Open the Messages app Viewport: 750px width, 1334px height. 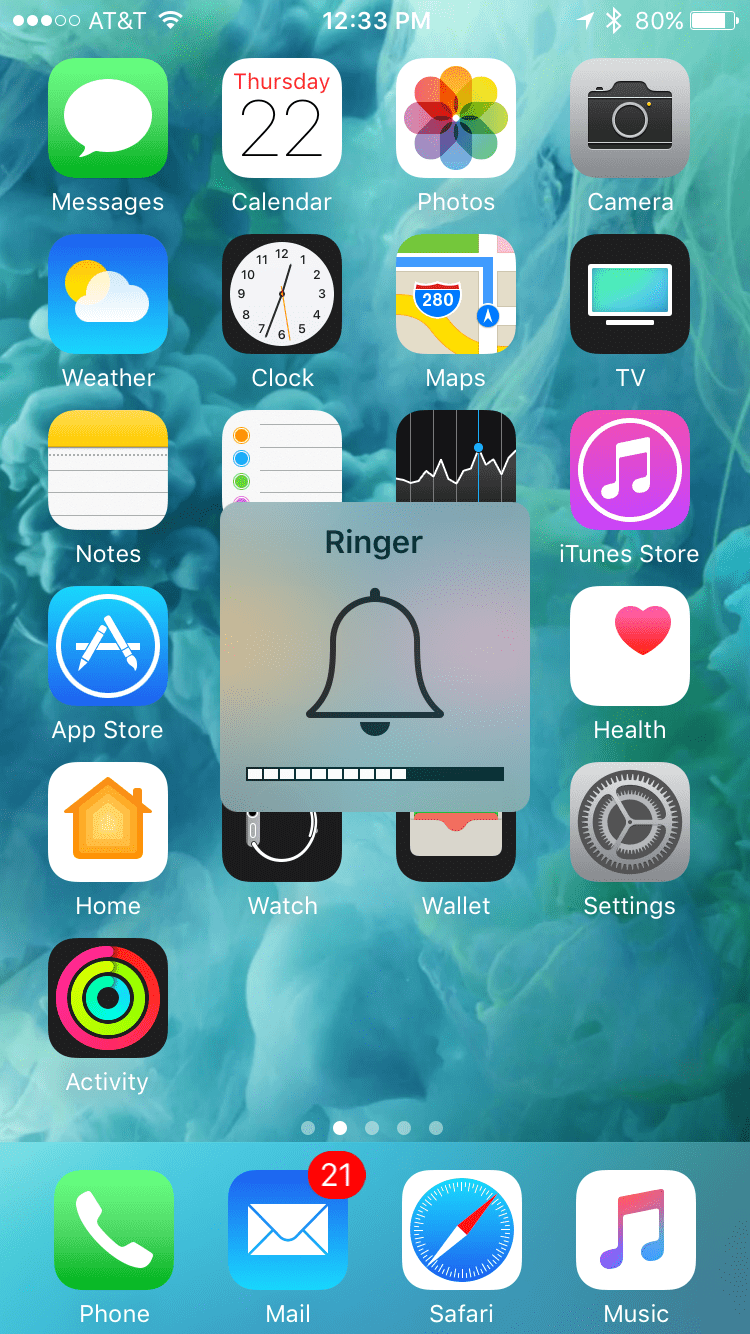107,117
